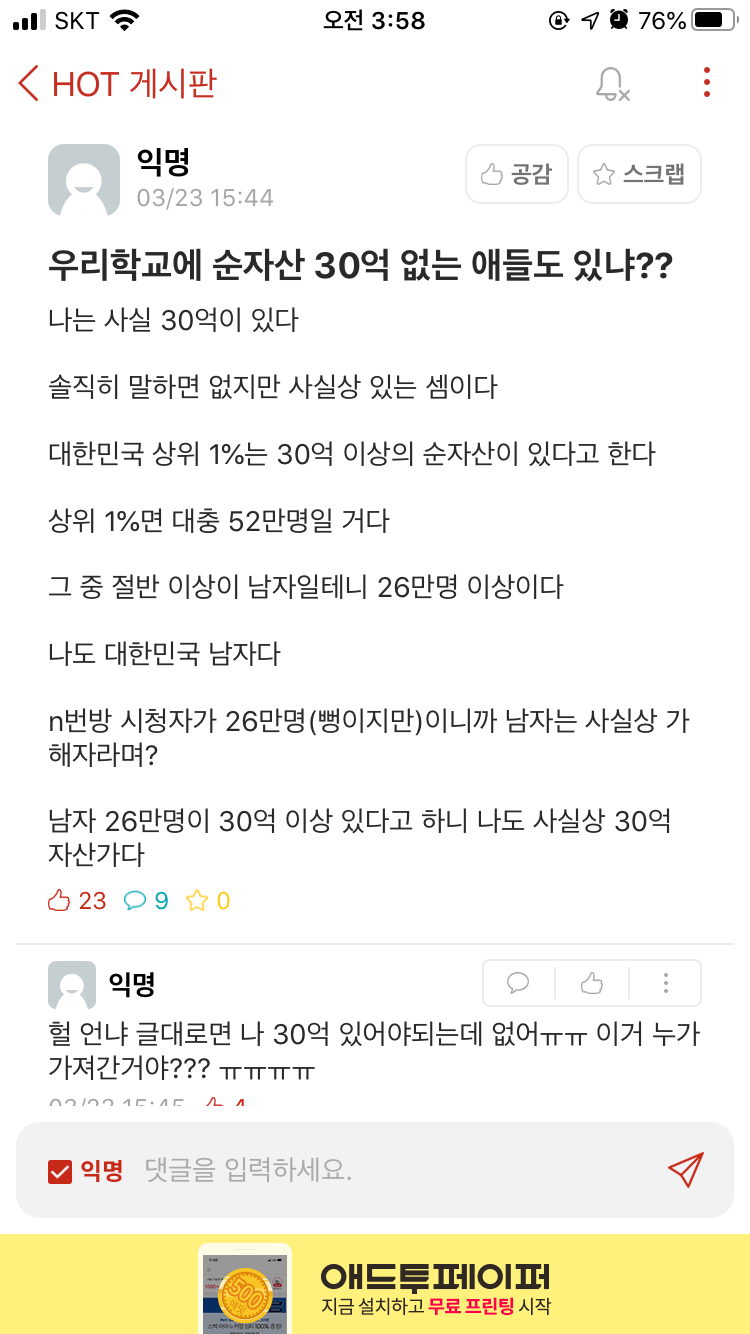
Task: Open more options on first comment
Action: click(665, 983)
